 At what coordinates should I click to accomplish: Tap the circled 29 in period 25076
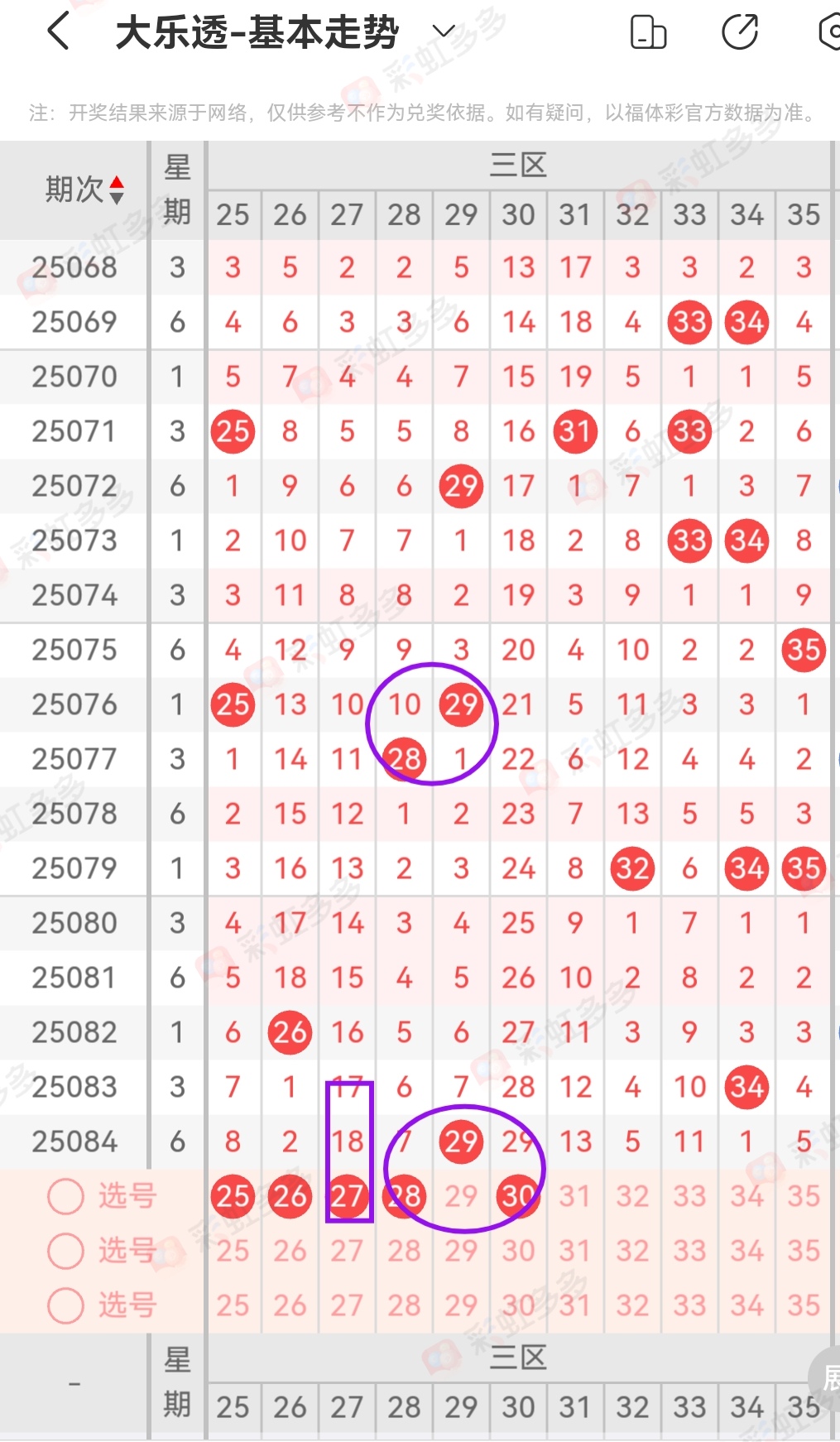[x=462, y=704]
